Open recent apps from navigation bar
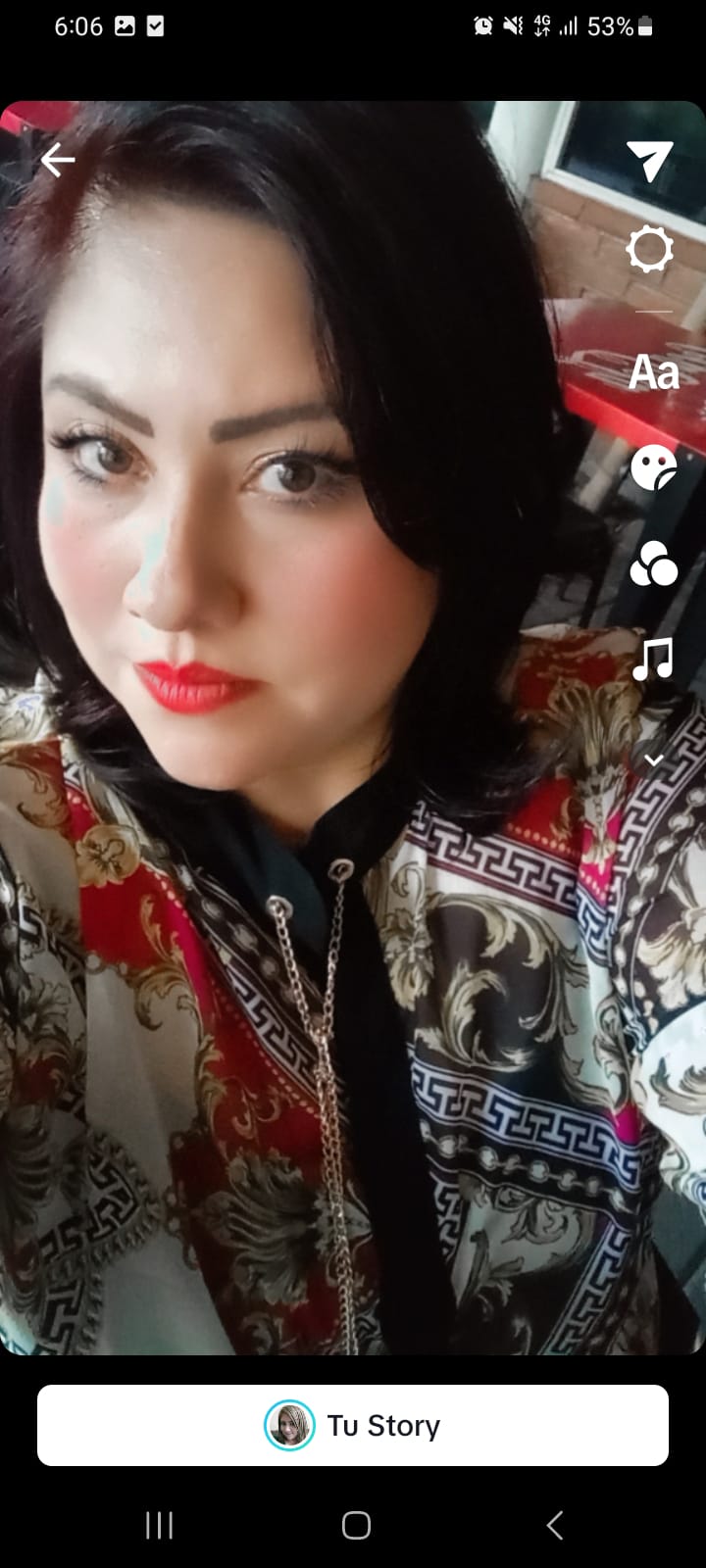Screen dimensions: 706x1568 point(159,1525)
